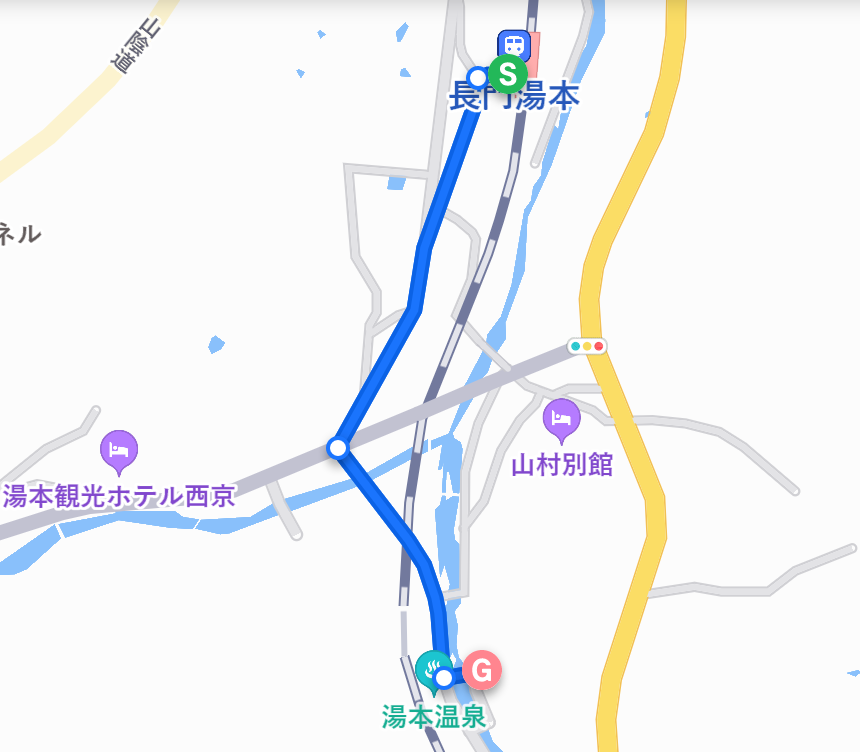This screenshot has width=860, height=752.
Task: Tap the route waypoint at the road crossing
Action: coord(338,447)
